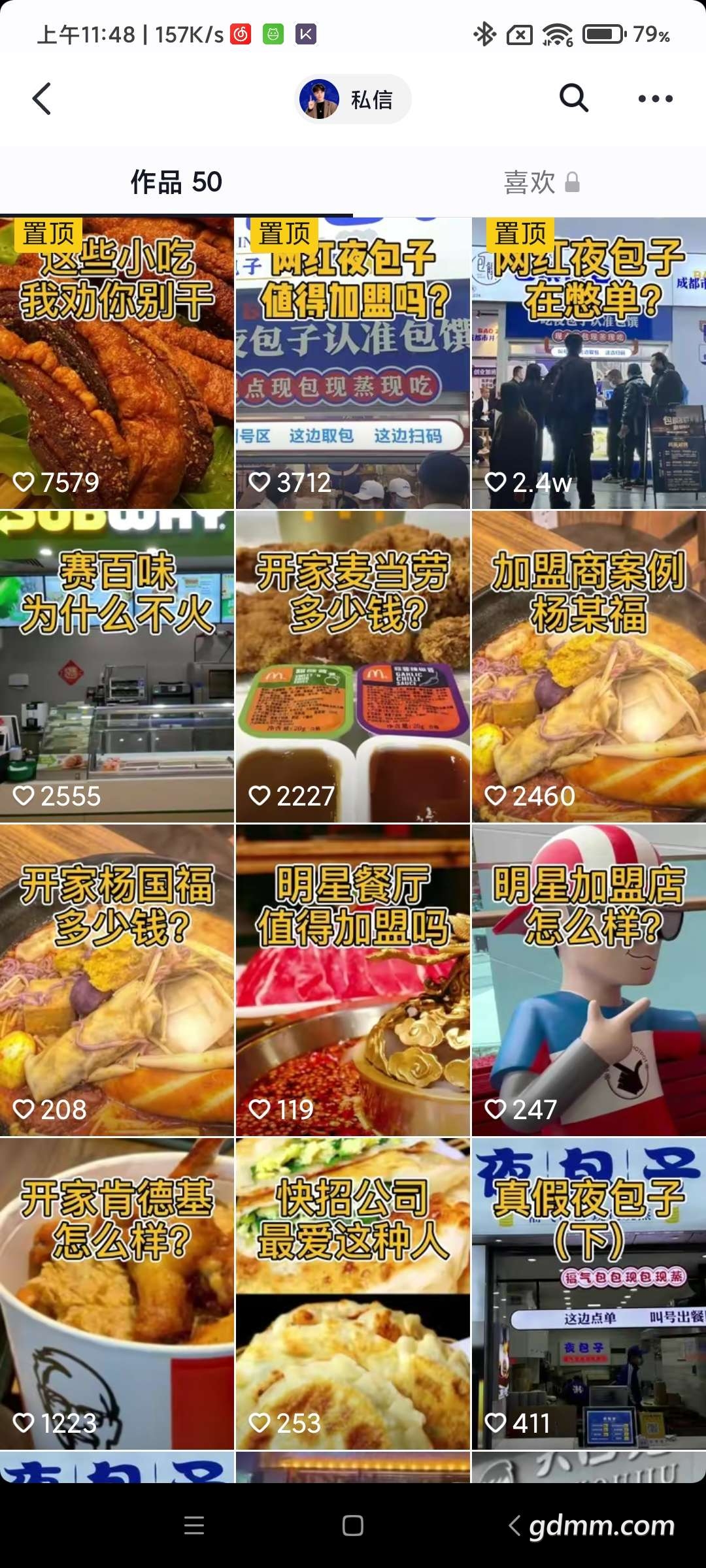This screenshot has width=706, height=1568.
Task: Open the search magnifier icon
Action: point(574,99)
